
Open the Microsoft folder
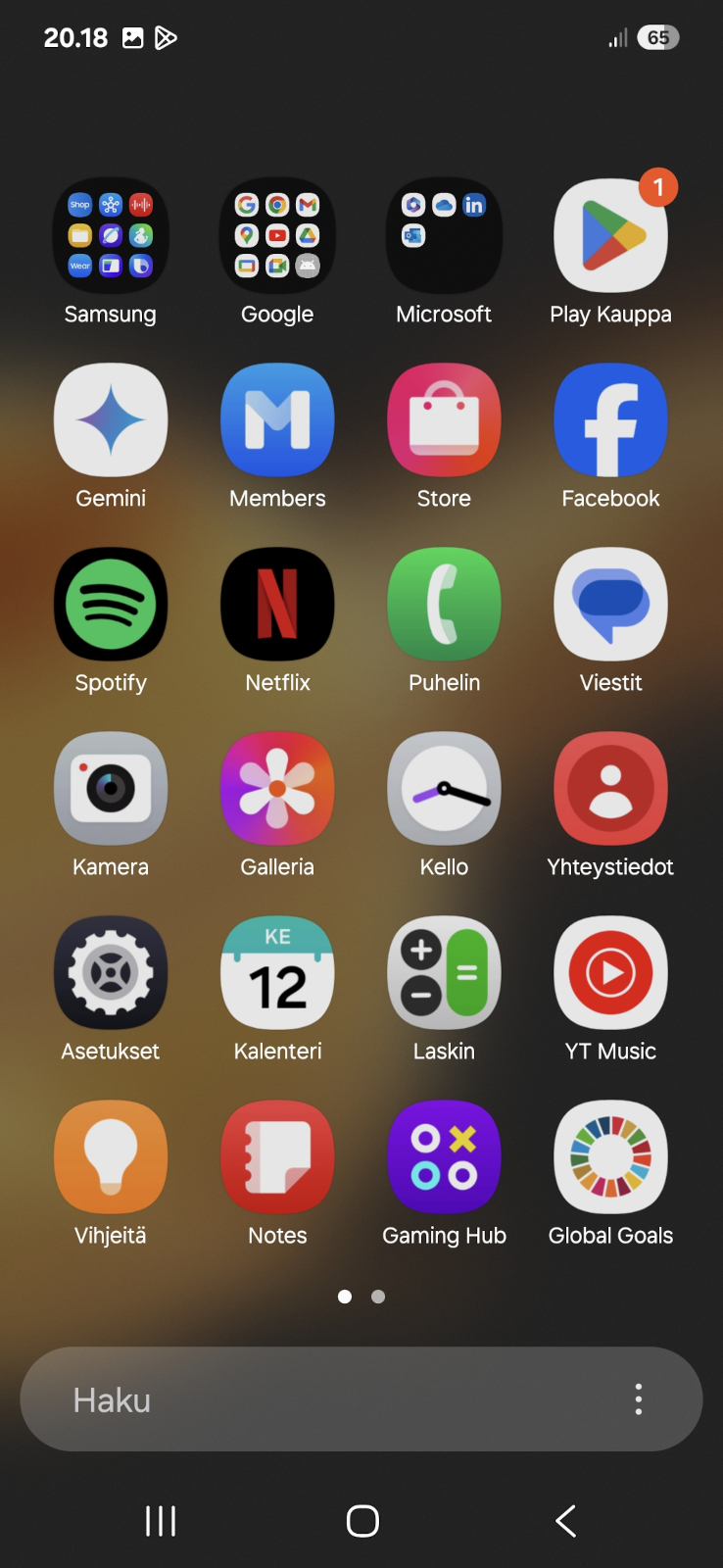[x=444, y=236]
